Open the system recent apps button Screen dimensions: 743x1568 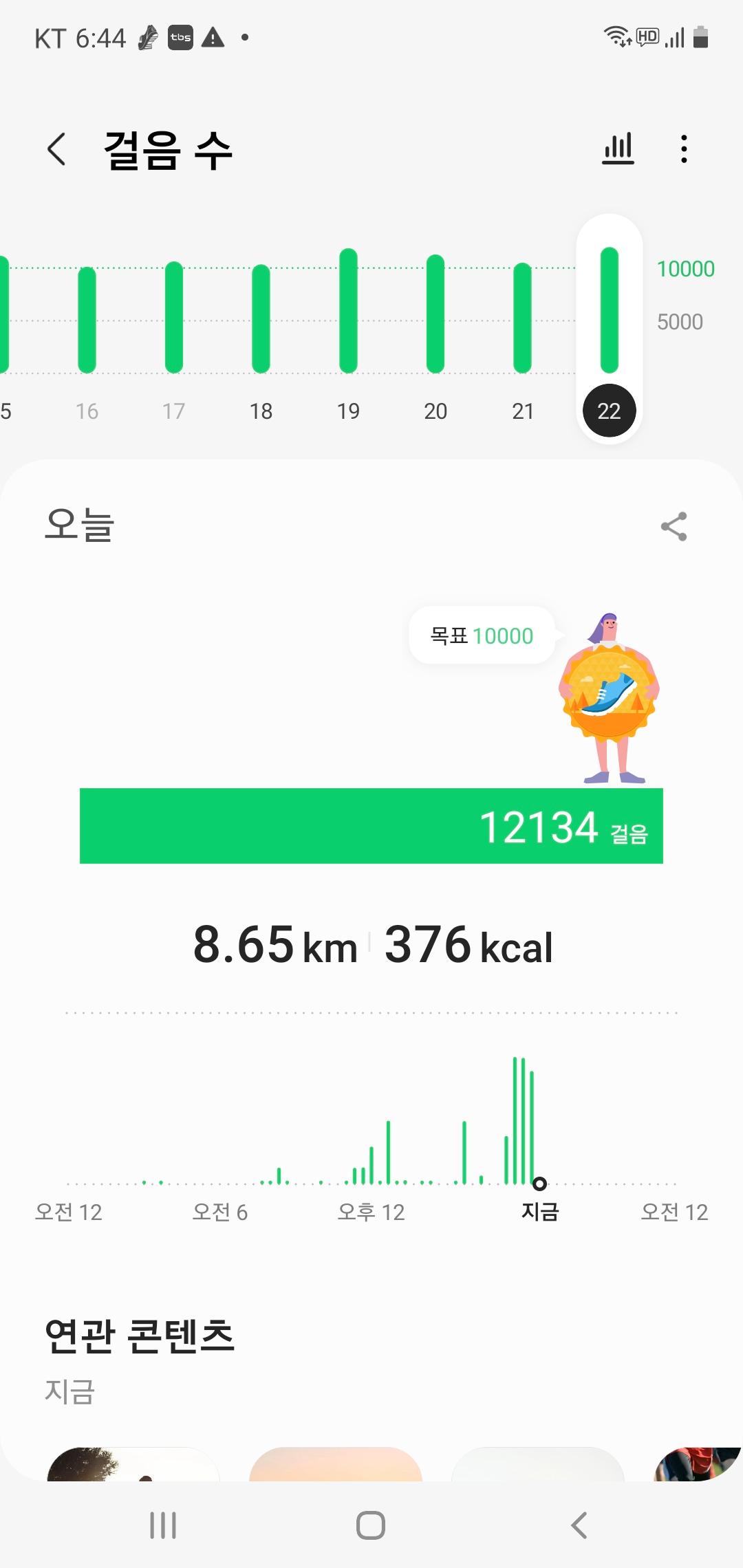point(163,1525)
